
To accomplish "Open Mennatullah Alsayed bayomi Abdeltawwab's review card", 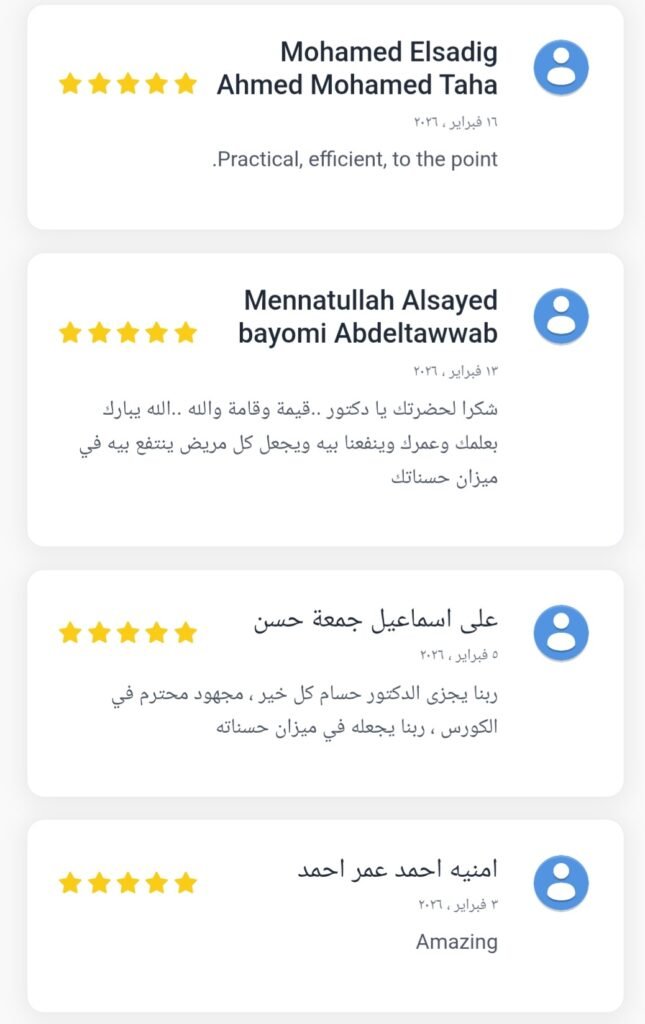I will click(325, 400).
